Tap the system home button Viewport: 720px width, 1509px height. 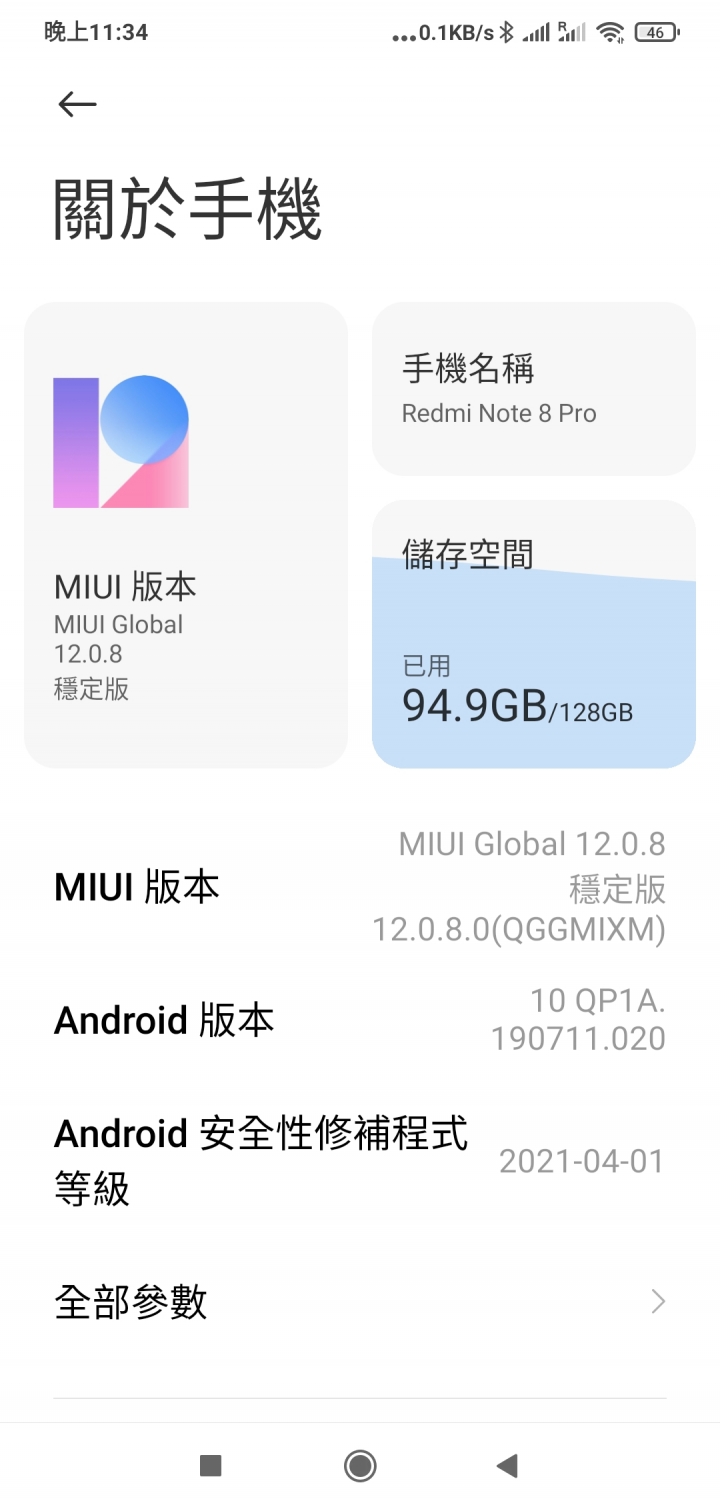[x=360, y=1466]
